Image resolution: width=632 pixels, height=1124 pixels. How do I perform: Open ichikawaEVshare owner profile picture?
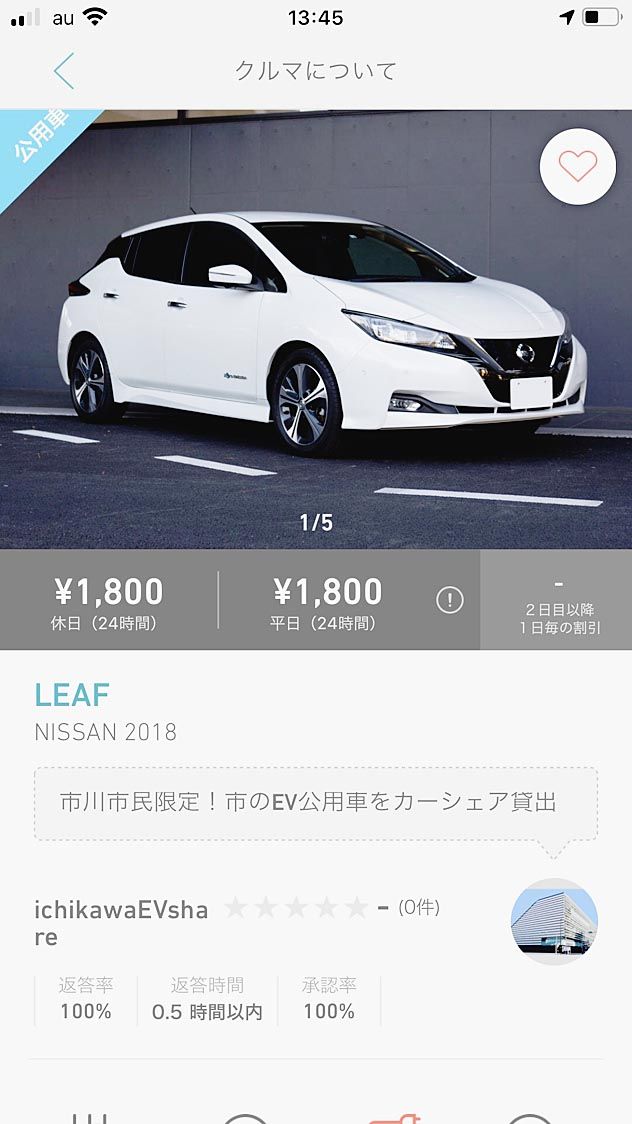click(554, 921)
